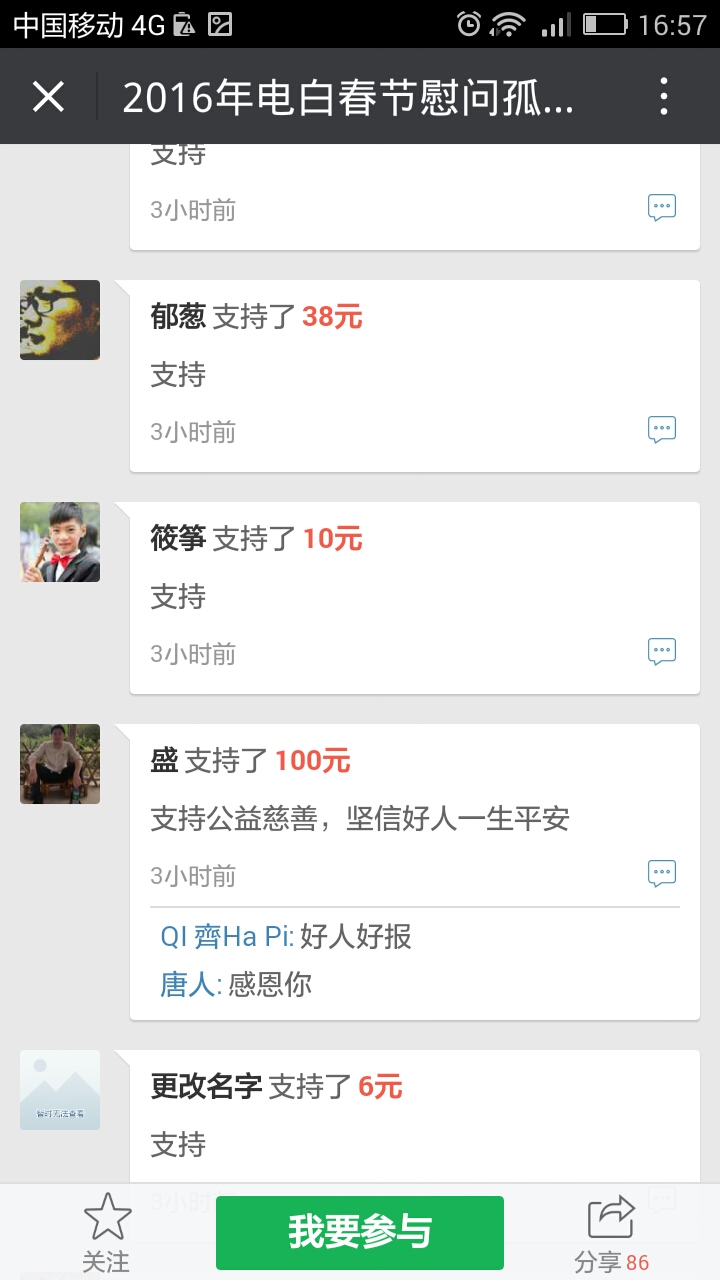Open the QI 齊Ha Pi commenter name

tap(226, 937)
